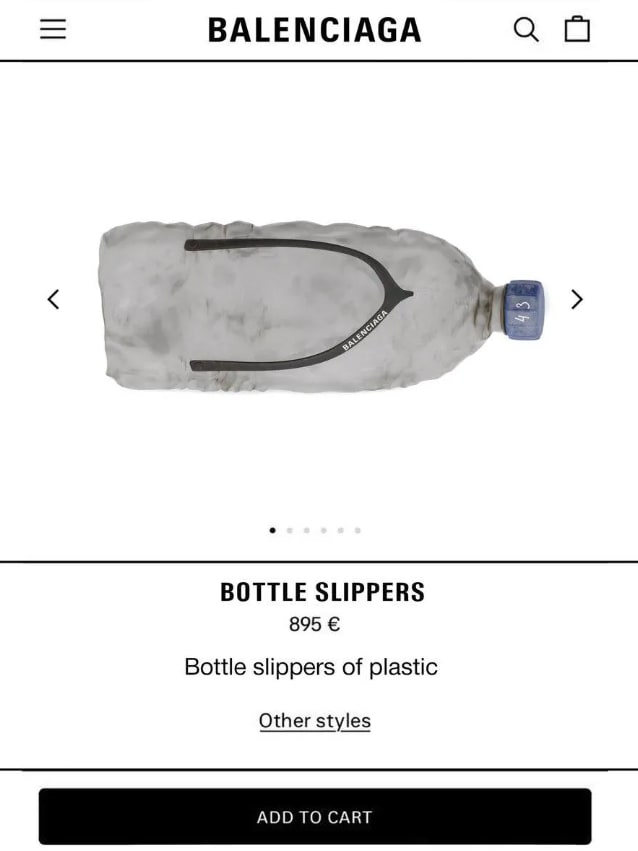Open the shopping bag
The width and height of the screenshot is (638, 851).
point(577,29)
